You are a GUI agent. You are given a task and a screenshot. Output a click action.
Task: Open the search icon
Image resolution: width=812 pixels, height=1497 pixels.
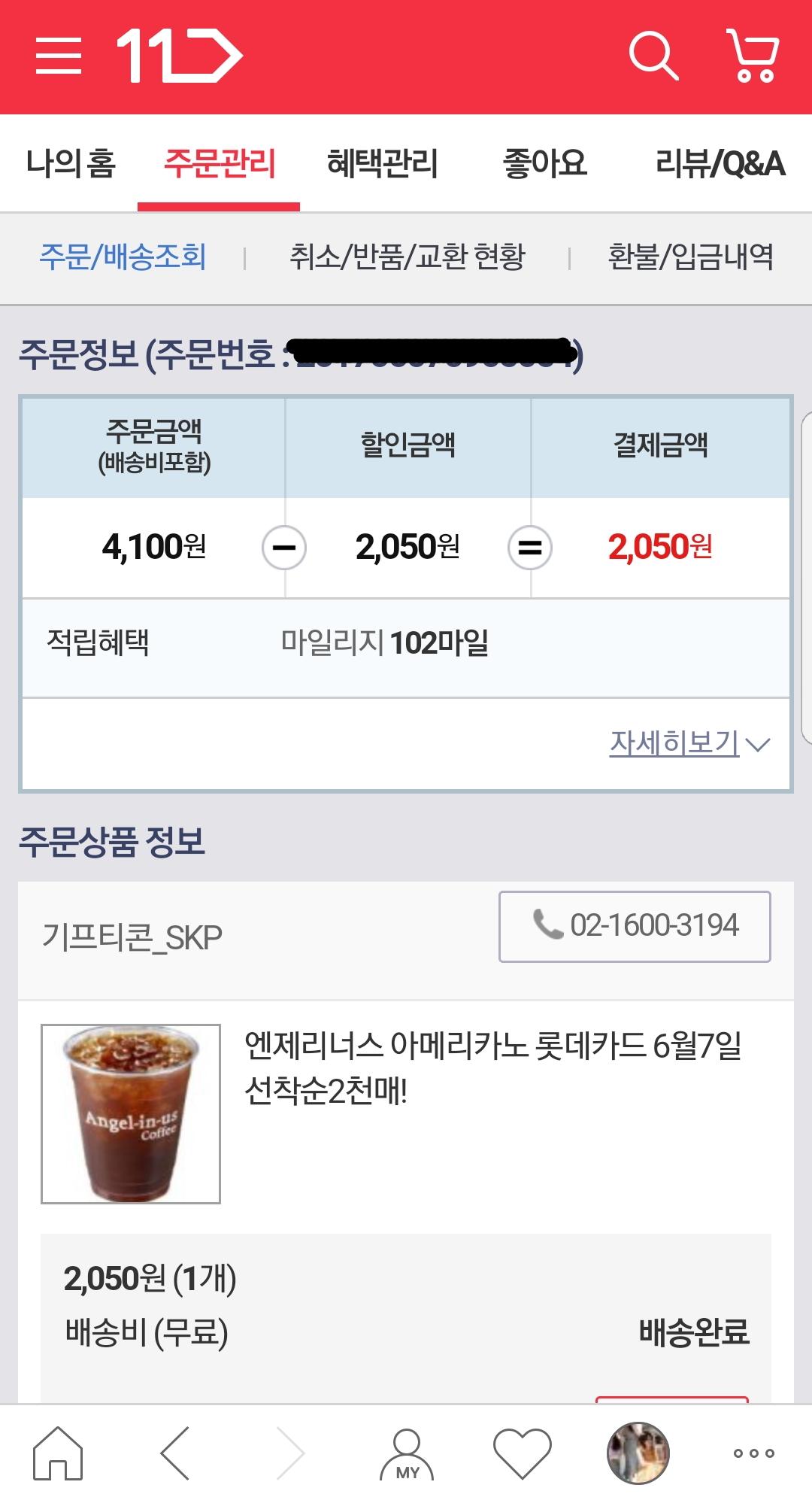(x=653, y=55)
